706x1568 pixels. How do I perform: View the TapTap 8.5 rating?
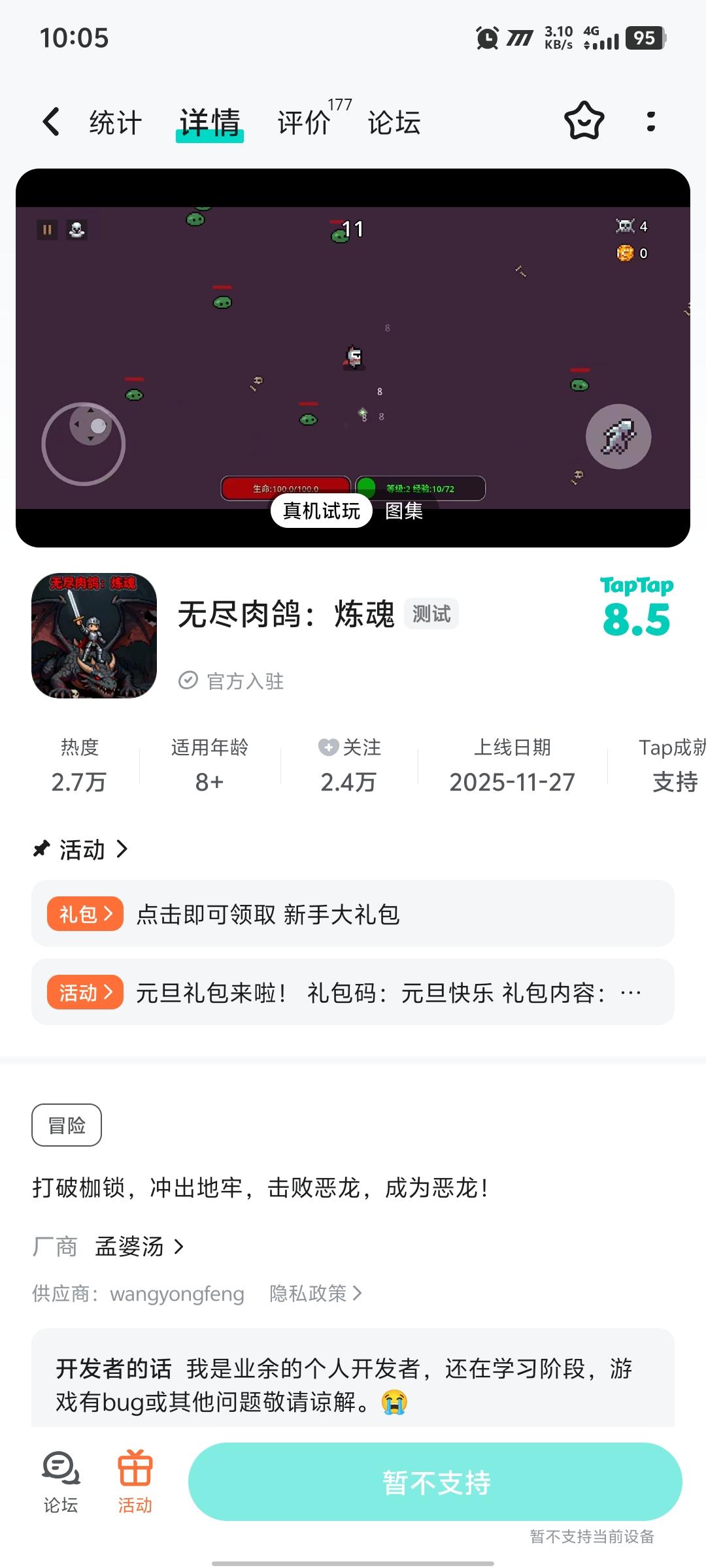coord(637,606)
